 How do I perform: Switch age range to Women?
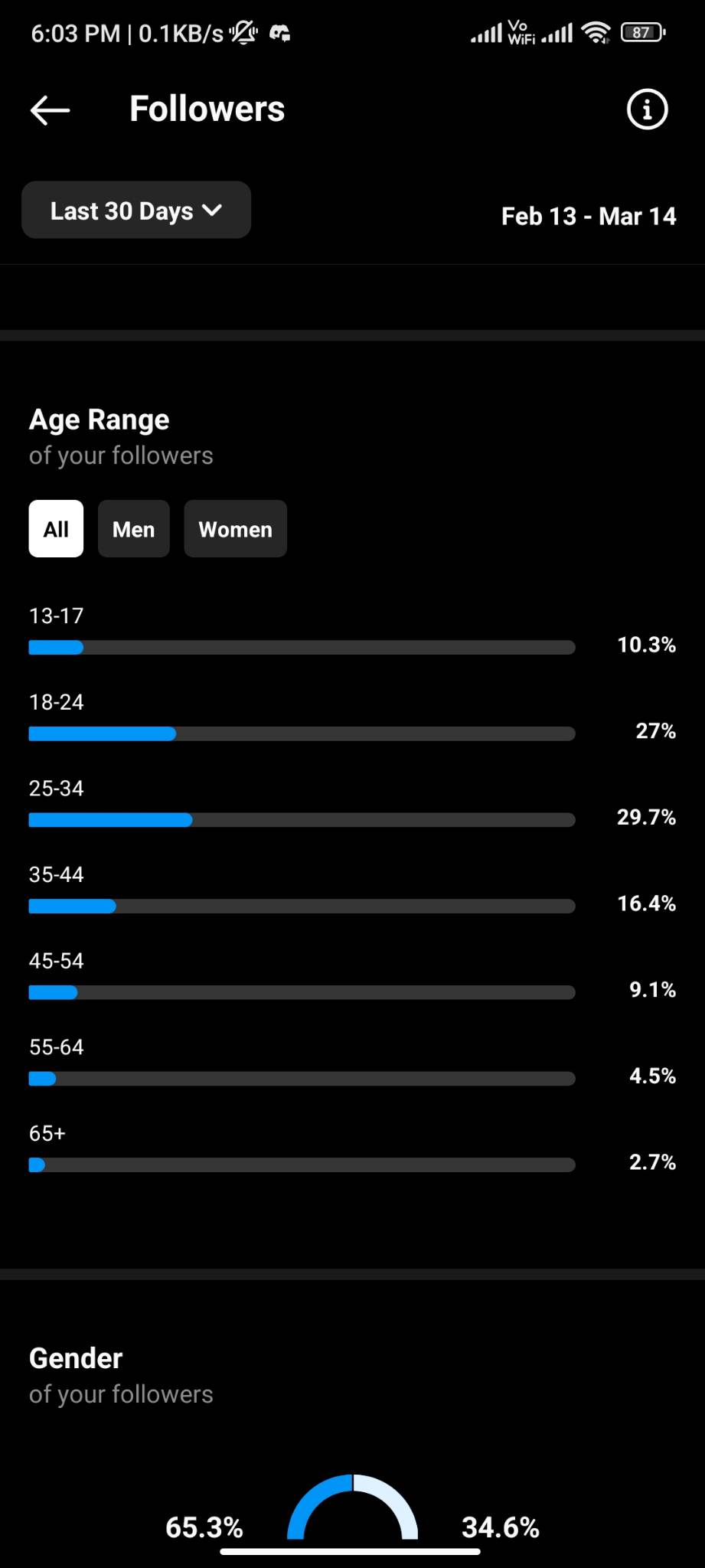pos(236,529)
